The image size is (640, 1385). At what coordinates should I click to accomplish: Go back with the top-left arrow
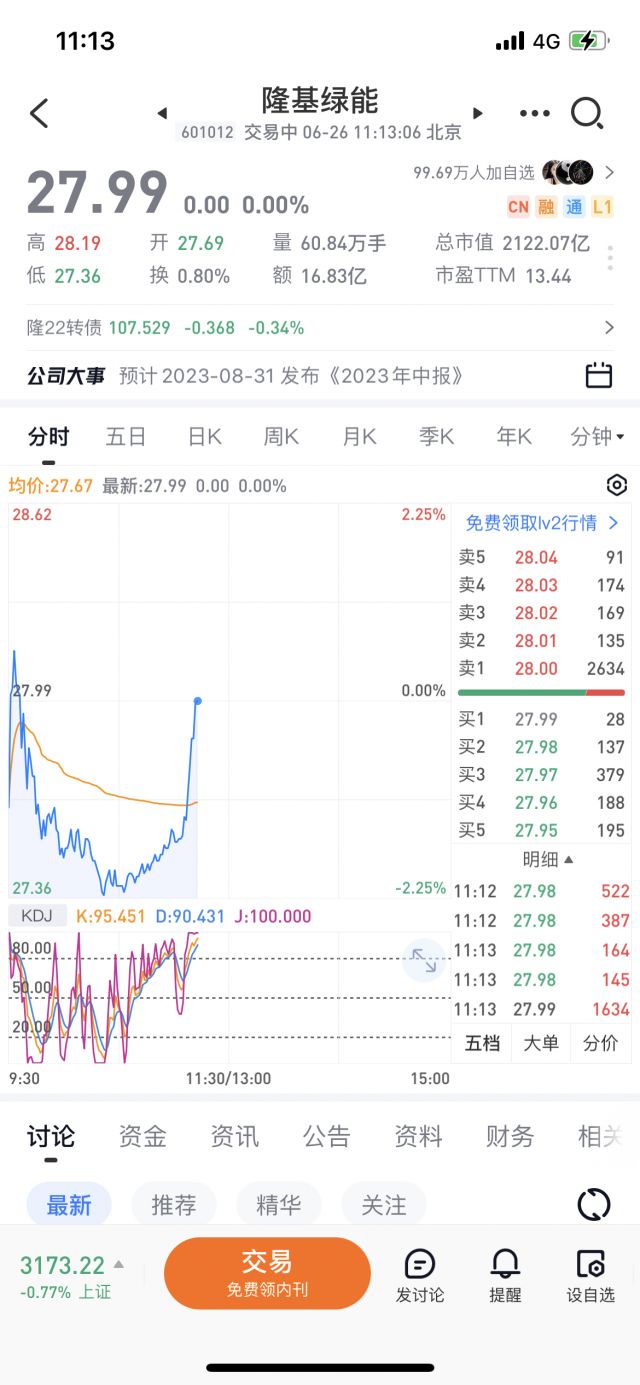[39, 113]
